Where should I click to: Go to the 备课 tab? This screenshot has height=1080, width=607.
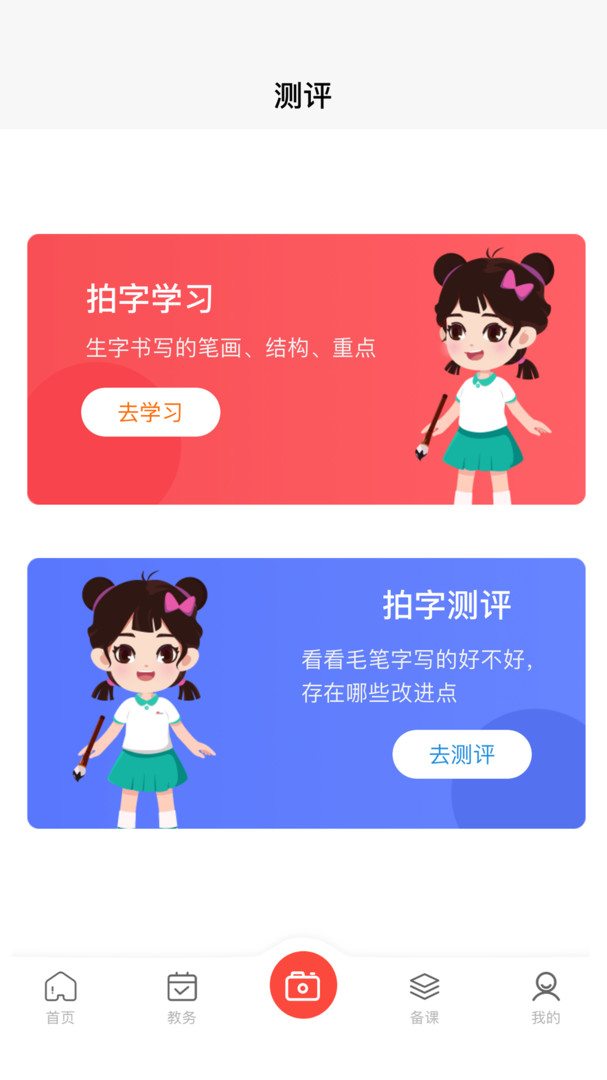424,997
